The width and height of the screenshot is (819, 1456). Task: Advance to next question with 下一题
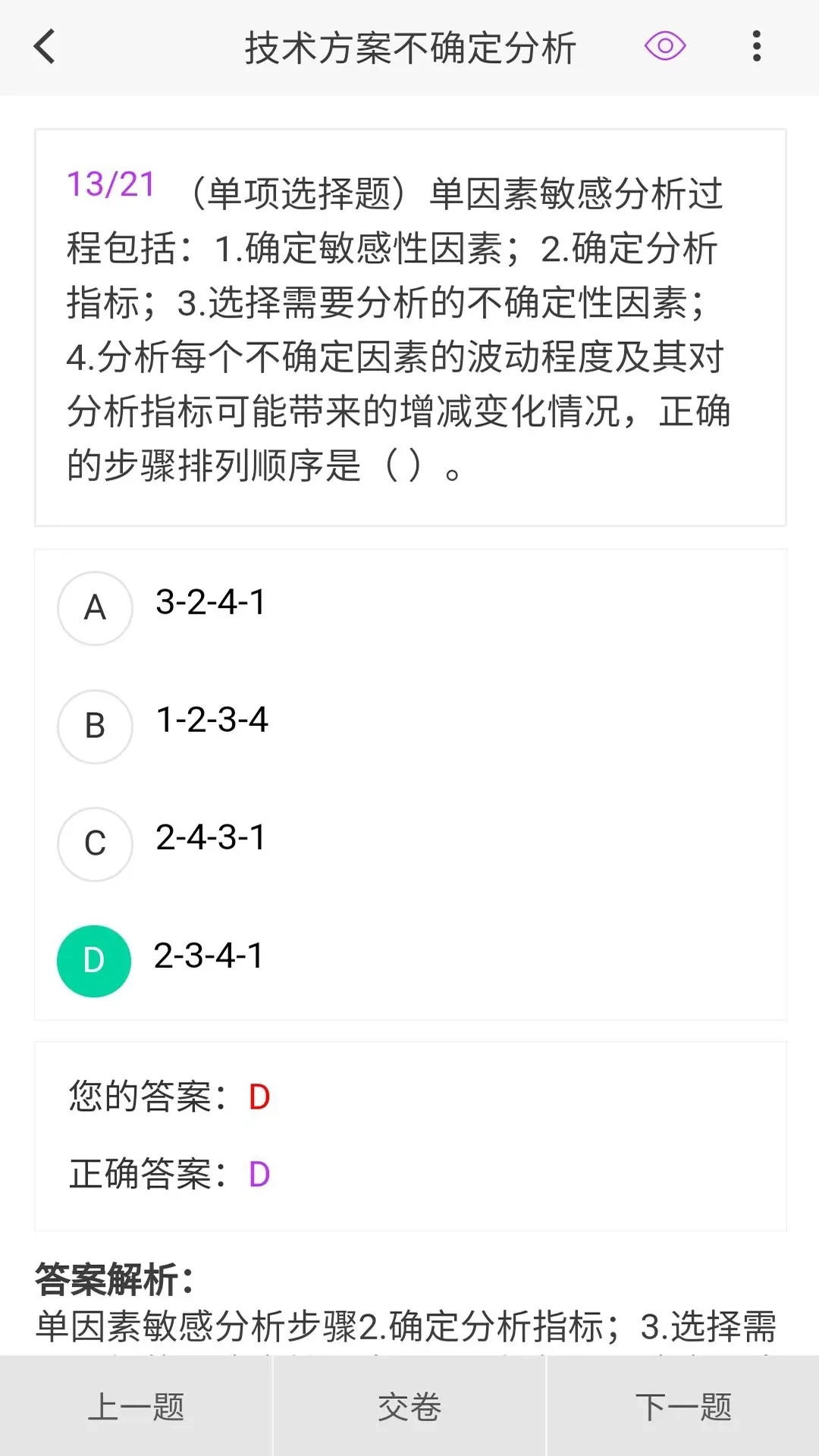tap(682, 1407)
